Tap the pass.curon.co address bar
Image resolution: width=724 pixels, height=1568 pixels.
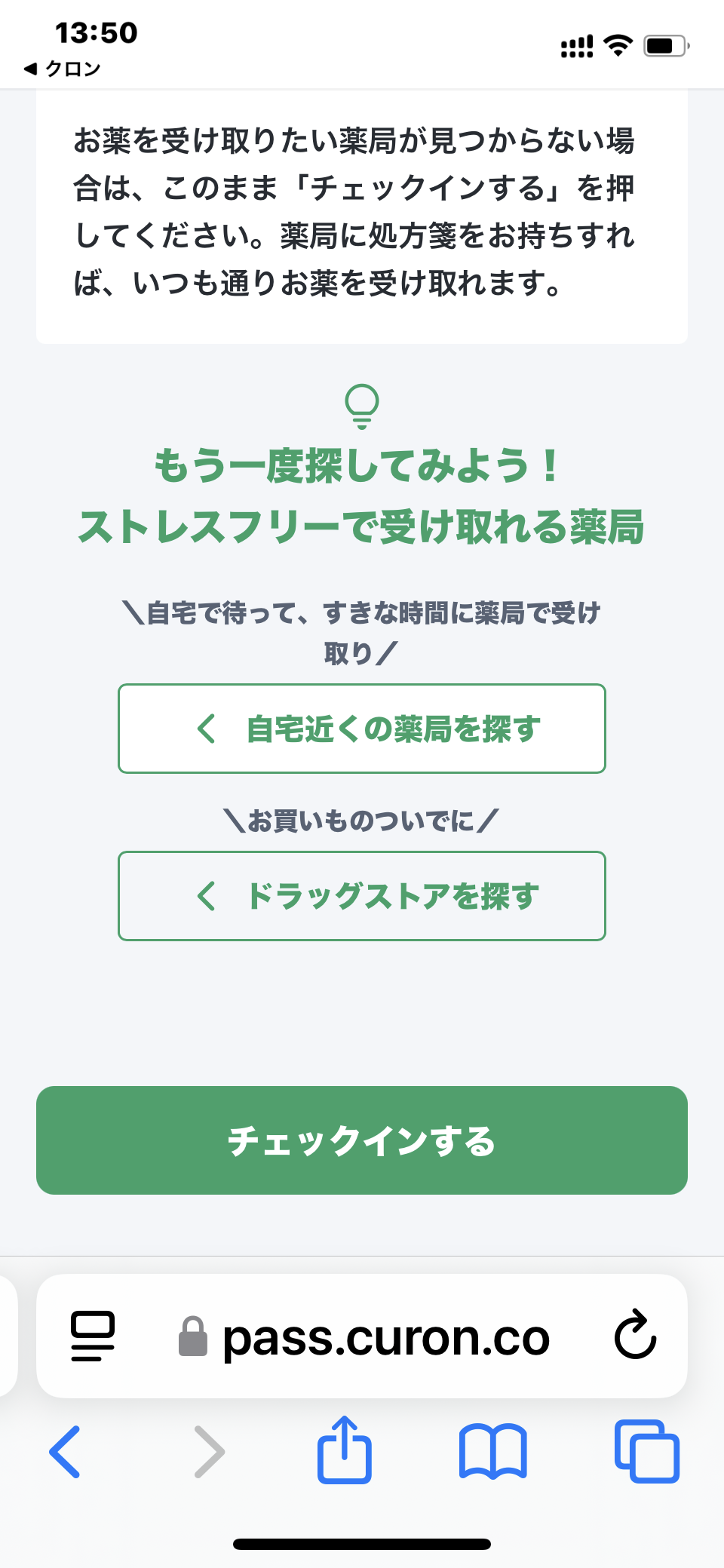click(362, 1336)
